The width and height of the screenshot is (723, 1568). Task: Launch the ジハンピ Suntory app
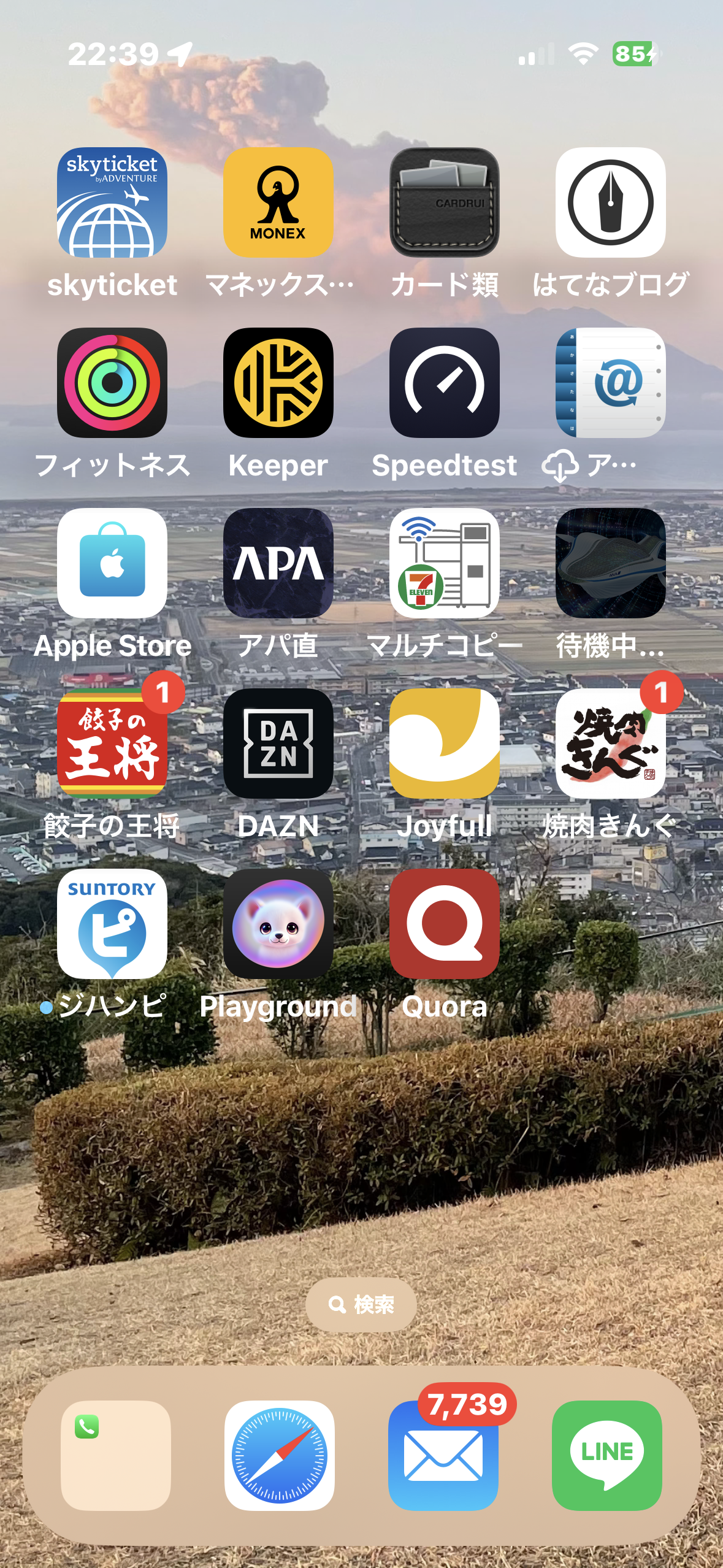click(112, 924)
